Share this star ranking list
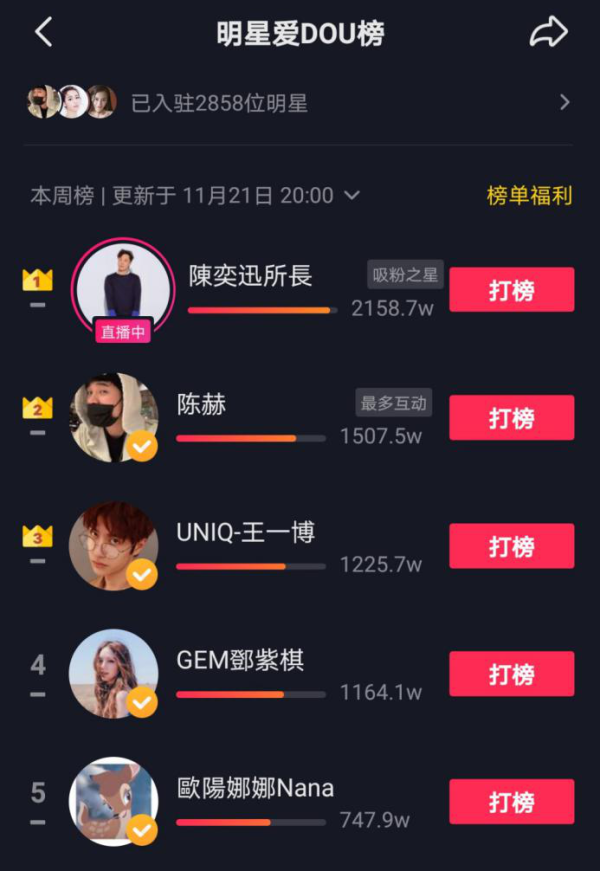The width and height of the screenshot is (600, 871). pyautogui.click(x=548, y=33)
